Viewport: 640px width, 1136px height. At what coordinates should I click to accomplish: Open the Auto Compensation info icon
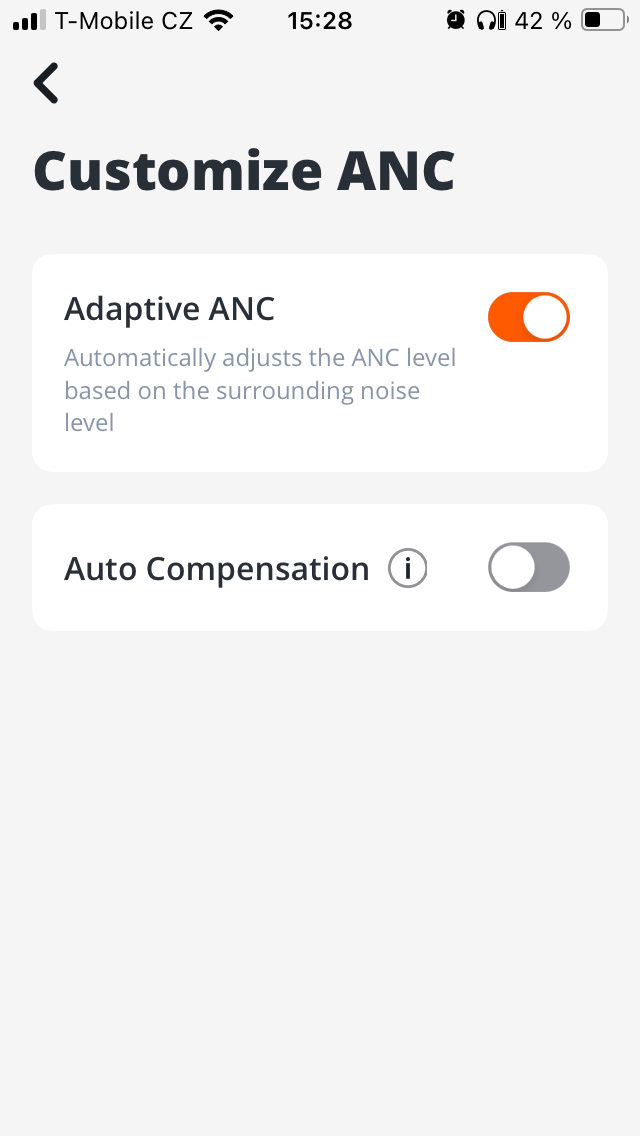[x=407, y=569]
